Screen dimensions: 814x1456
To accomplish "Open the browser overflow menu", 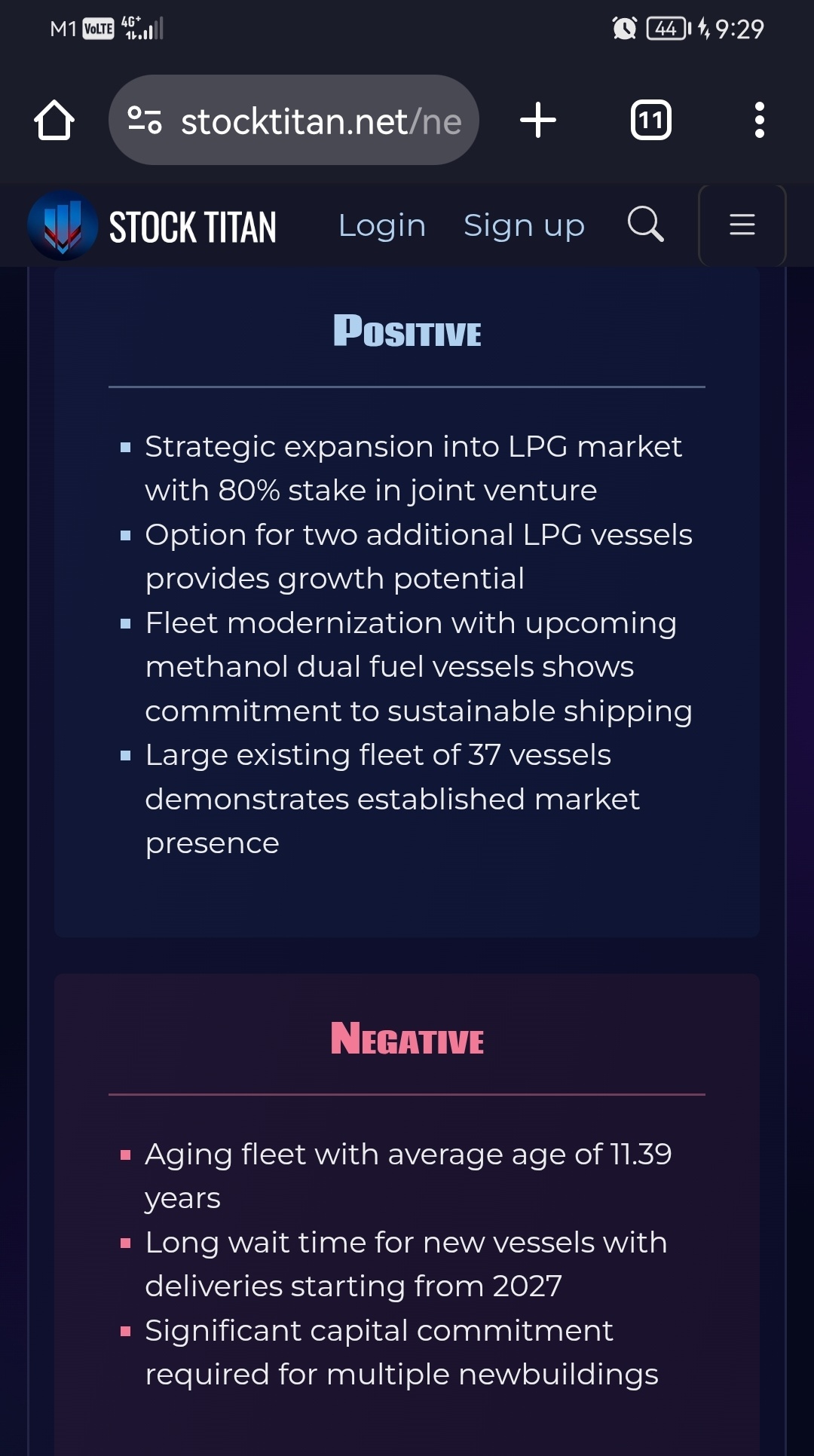I will pos(760,120).
